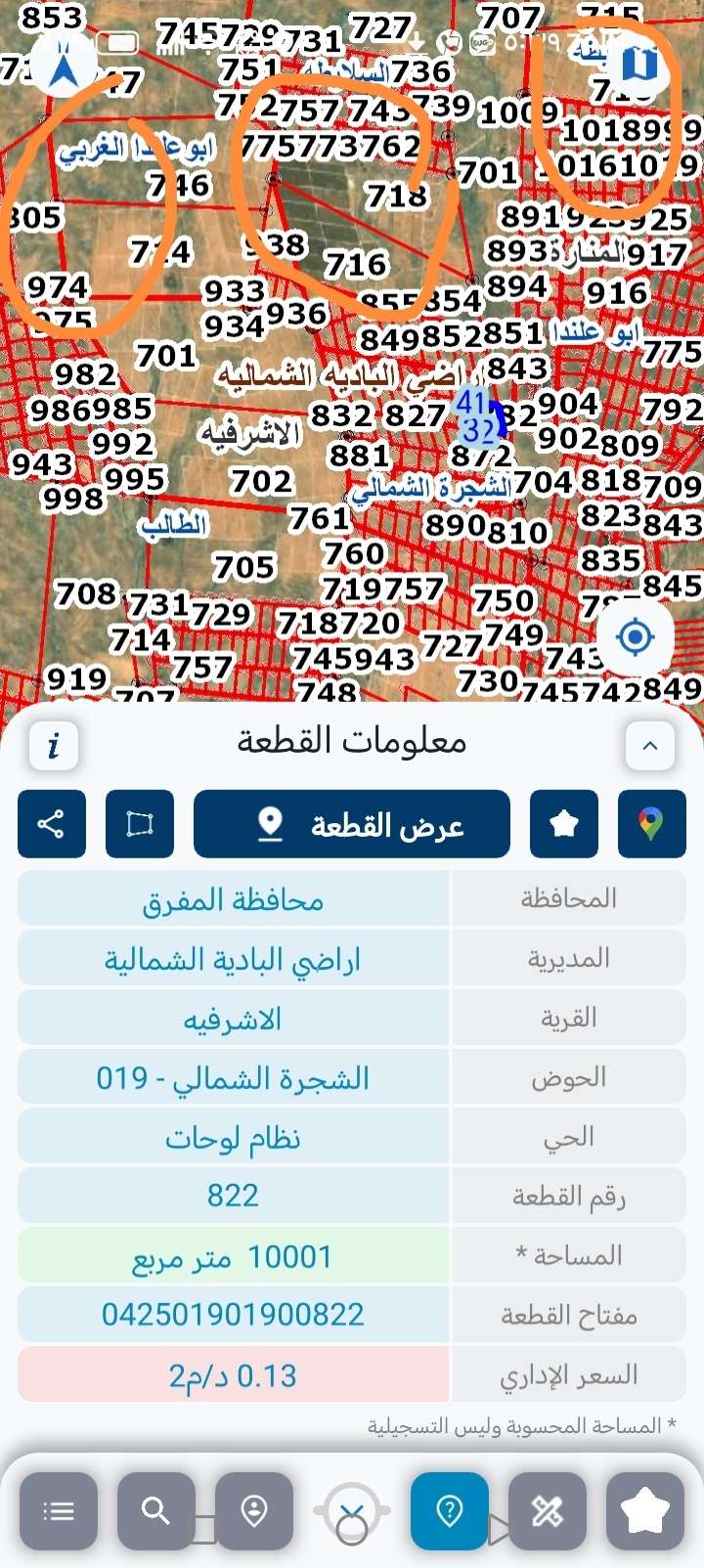Center map on my current location
Screen dimensions: 704x1568
point(636,637)
